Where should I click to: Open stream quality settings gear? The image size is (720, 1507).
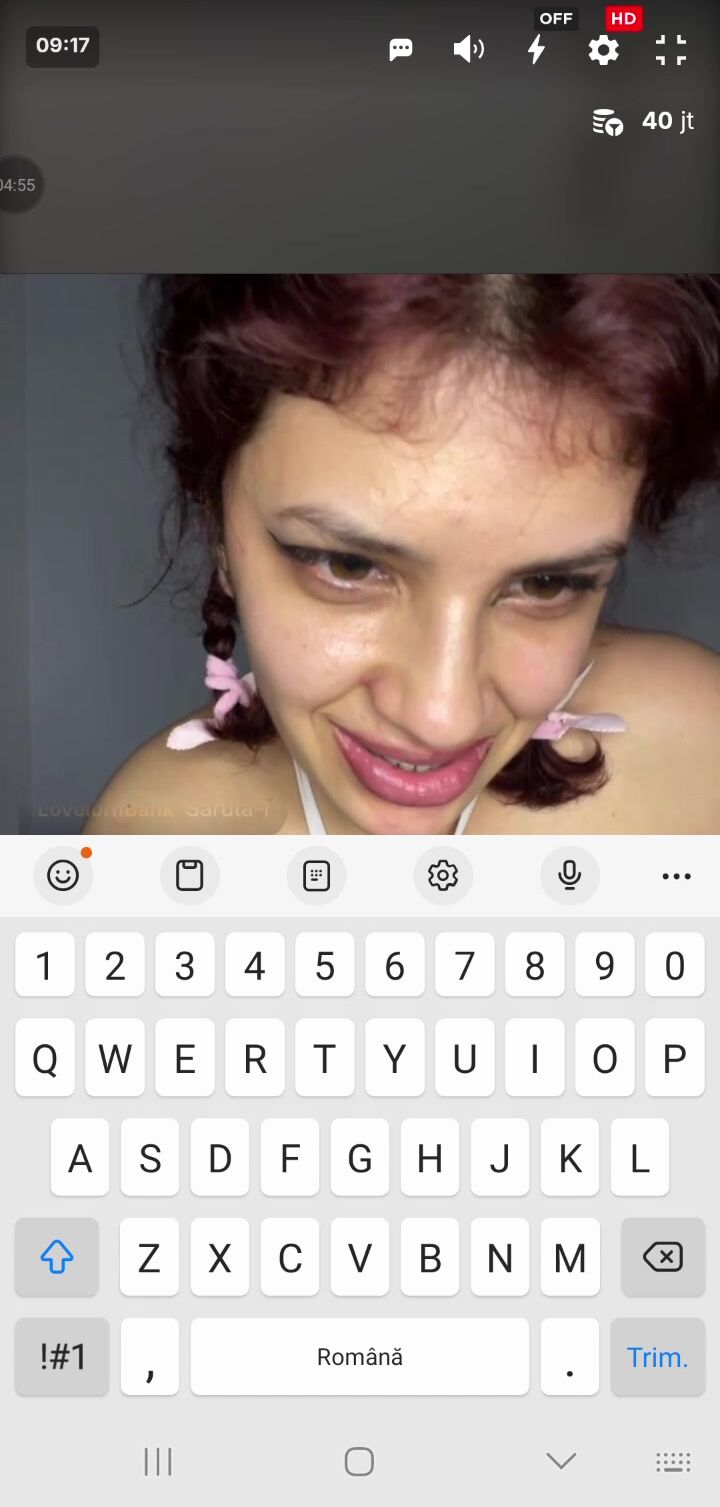point(603,49)
